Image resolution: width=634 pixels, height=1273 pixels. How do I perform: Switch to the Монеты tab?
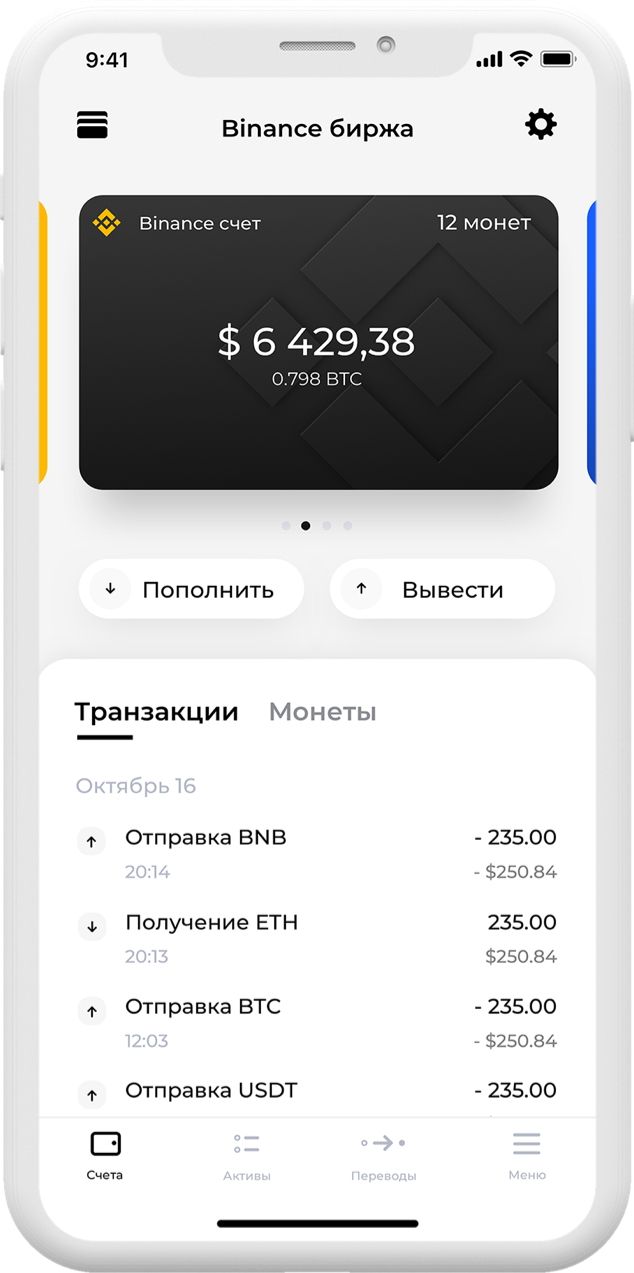[x=323, y=712]
